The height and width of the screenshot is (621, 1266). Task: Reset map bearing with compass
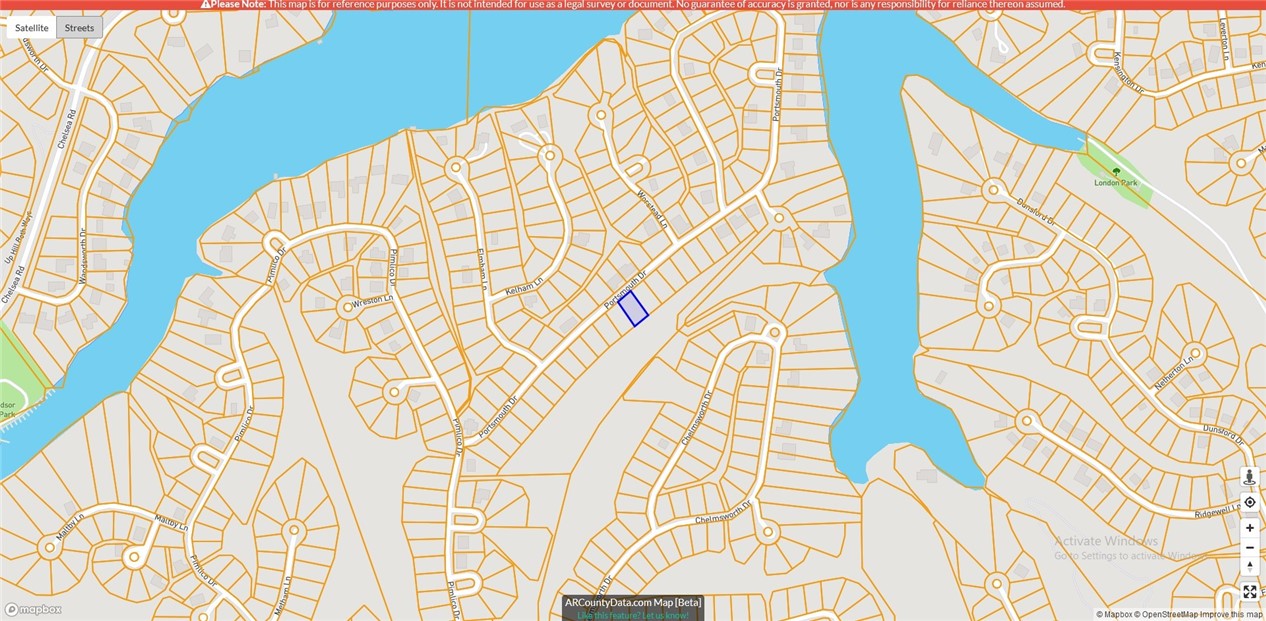[1249, 567]
